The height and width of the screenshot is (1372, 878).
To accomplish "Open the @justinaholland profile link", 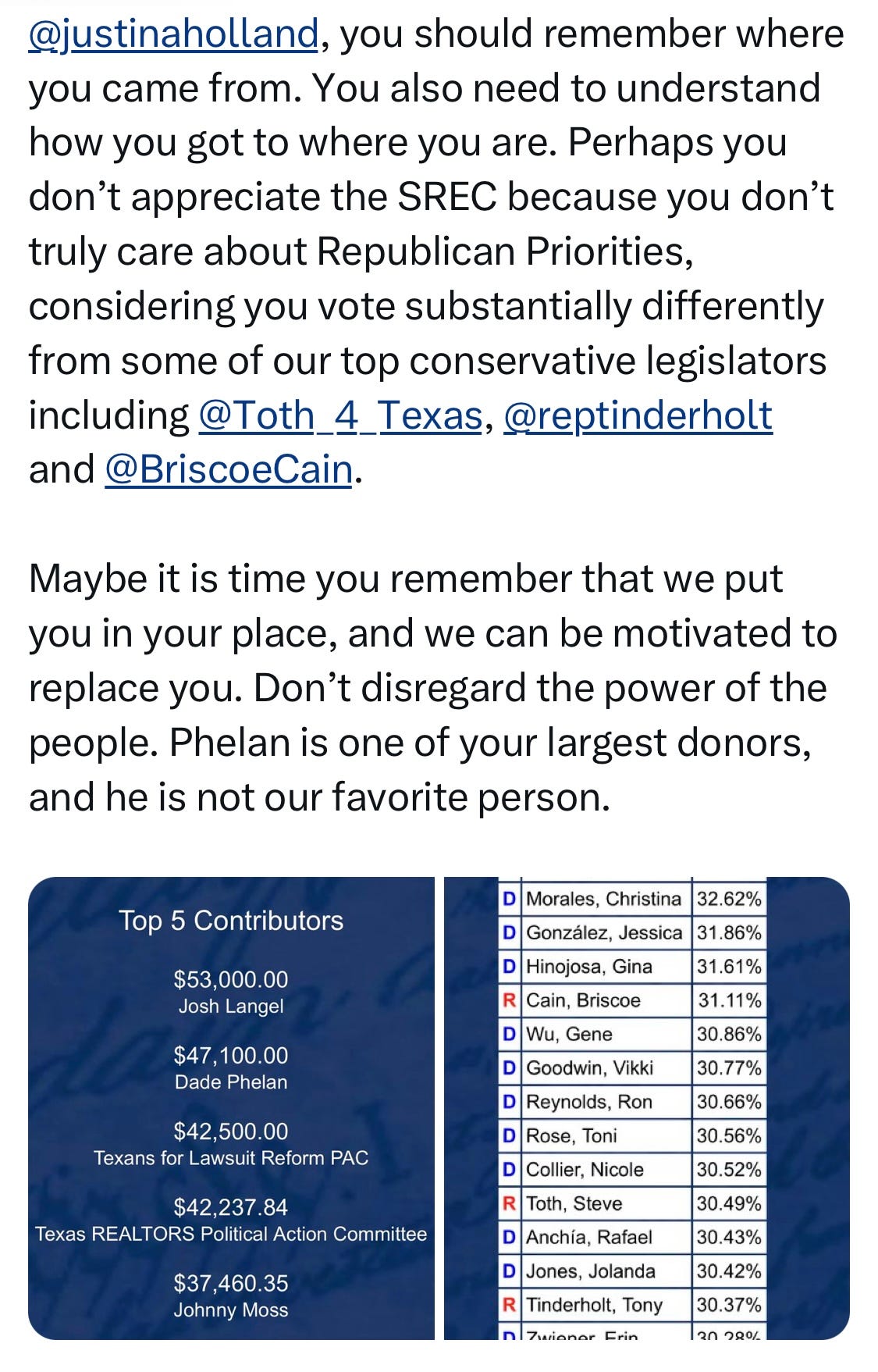I will (173, 34).
